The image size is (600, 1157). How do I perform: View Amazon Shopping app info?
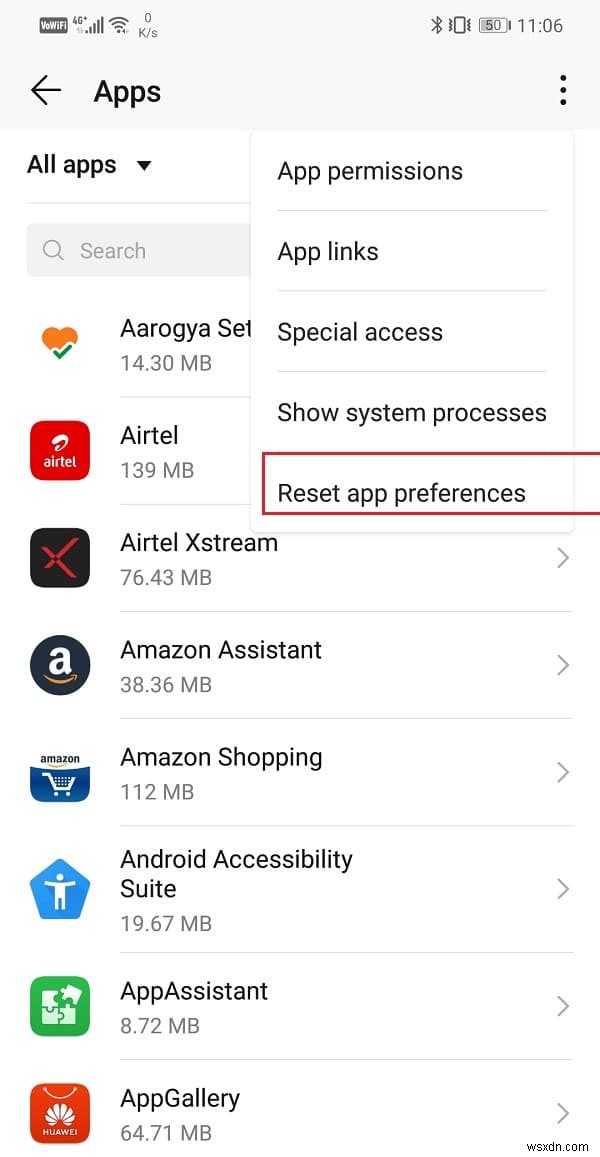(300, 772)
